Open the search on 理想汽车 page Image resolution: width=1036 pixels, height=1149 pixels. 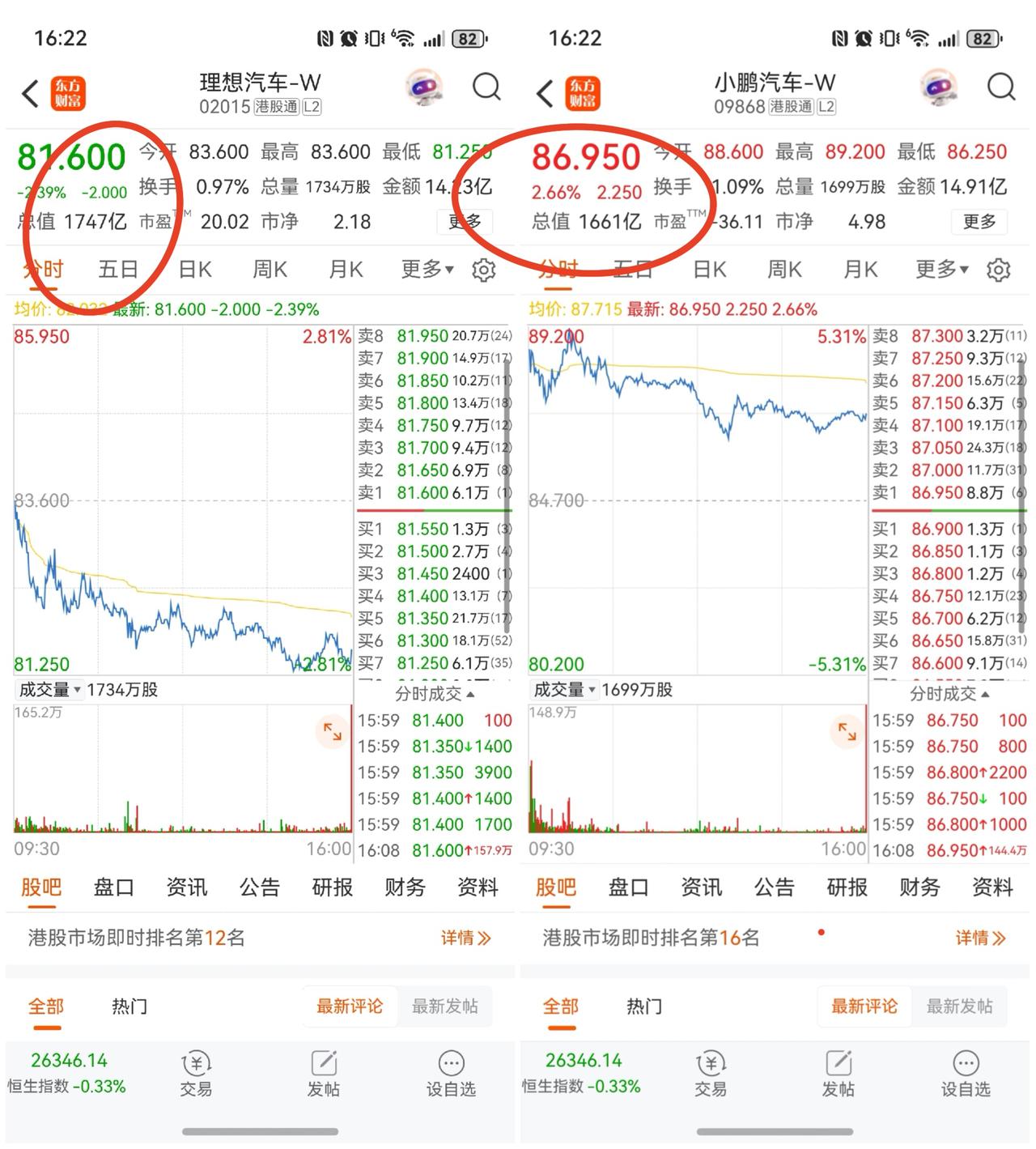point(486,88)
